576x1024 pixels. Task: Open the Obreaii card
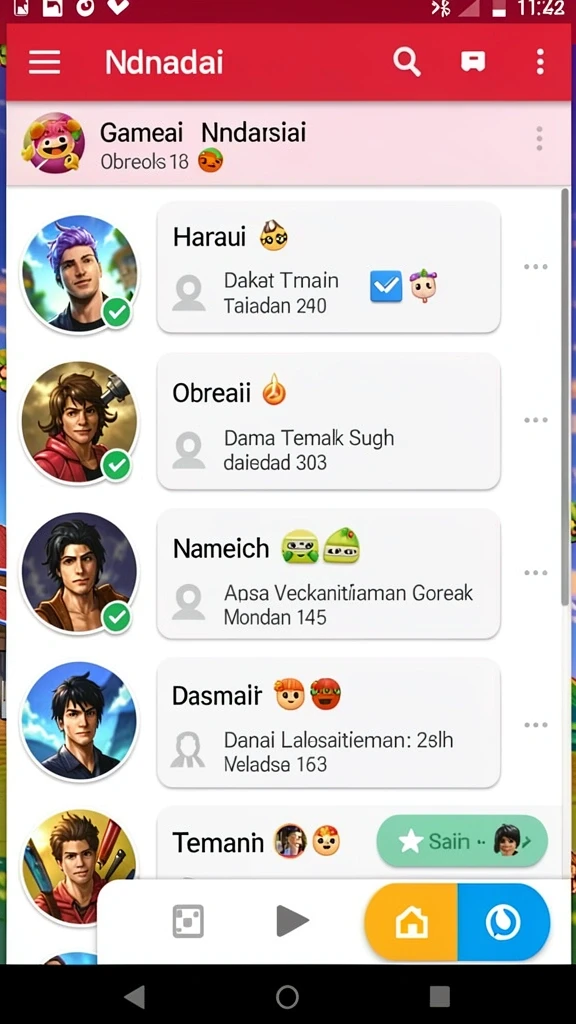[328, 421]
